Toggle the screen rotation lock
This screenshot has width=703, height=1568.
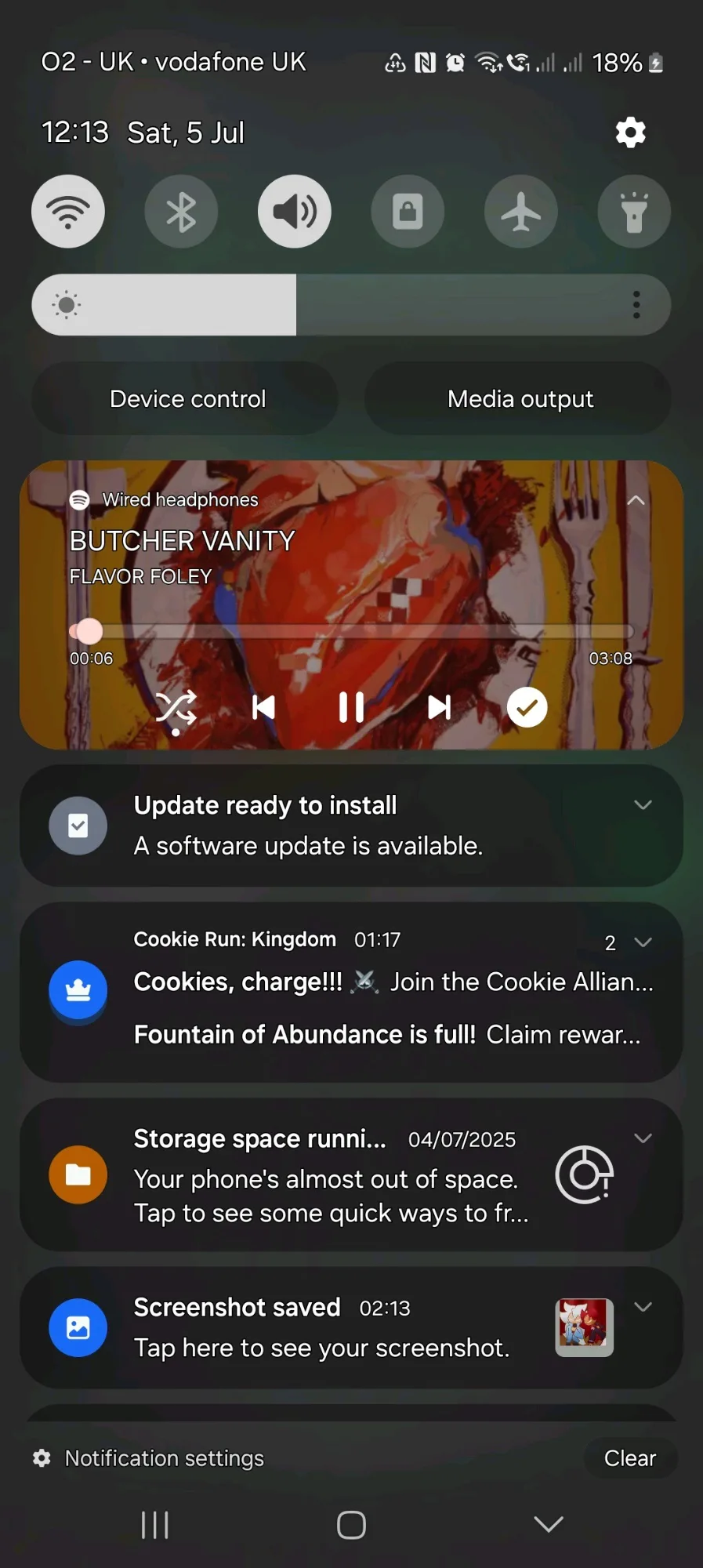pos(408,212)
